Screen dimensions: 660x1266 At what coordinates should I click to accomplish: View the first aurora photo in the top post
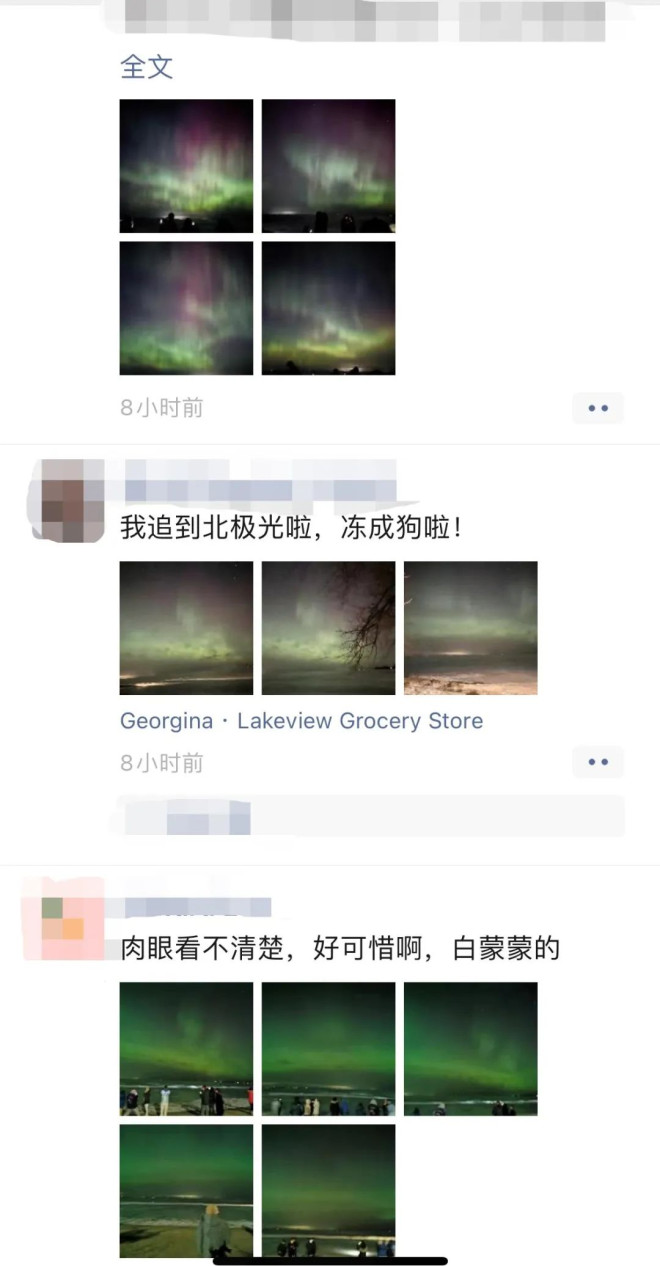point(186,166)
